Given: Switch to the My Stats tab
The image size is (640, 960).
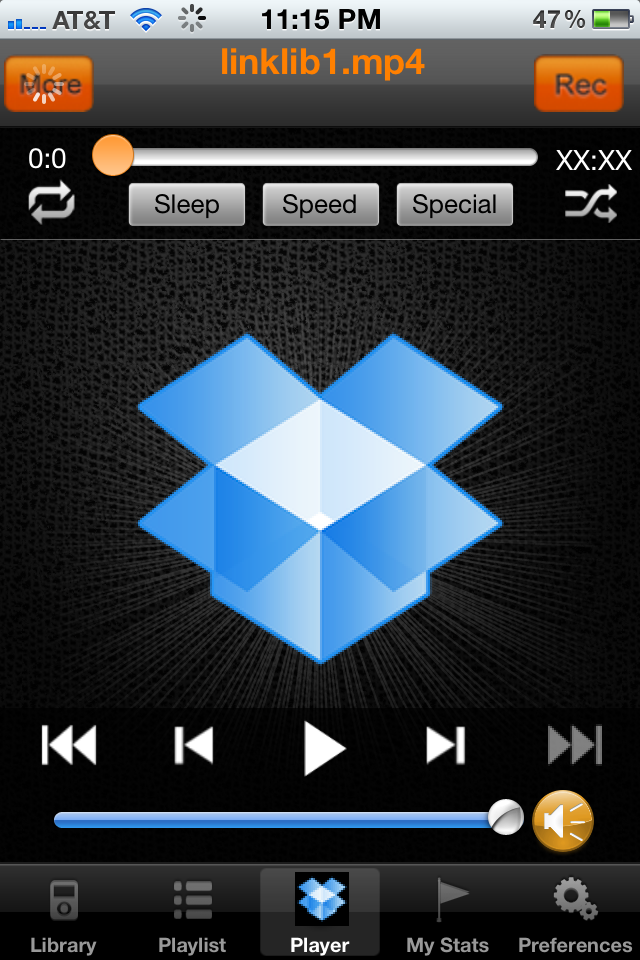Looking at the screenshot, I should (447, 915).
